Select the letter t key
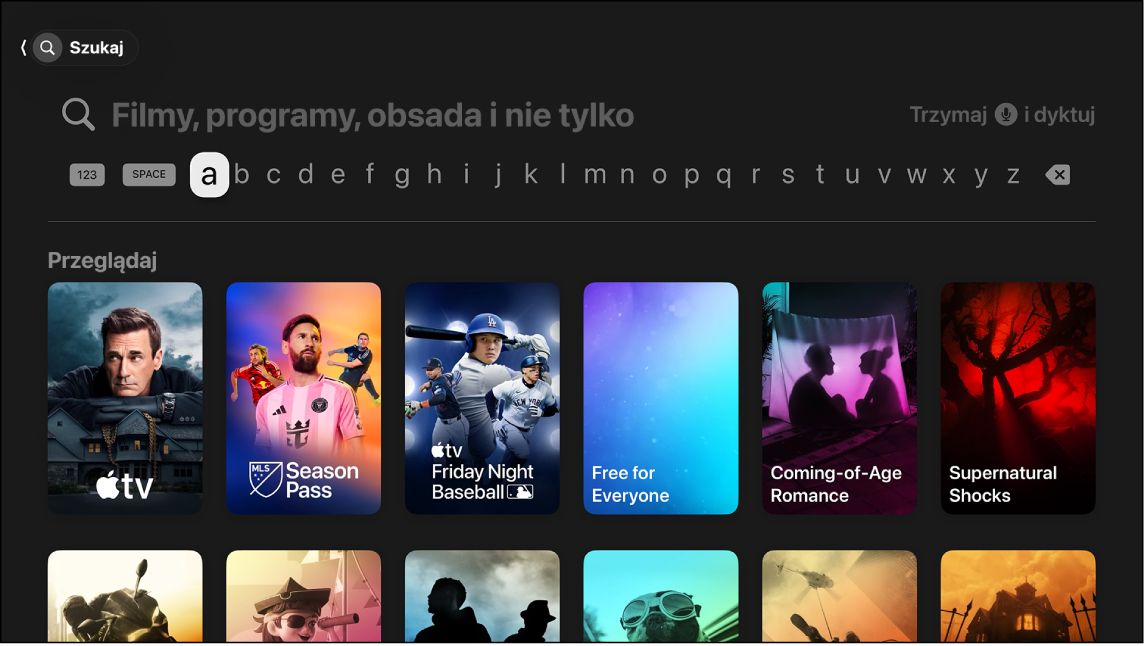Viewport: 1146px width, 646px height. [x=820, y=175]
